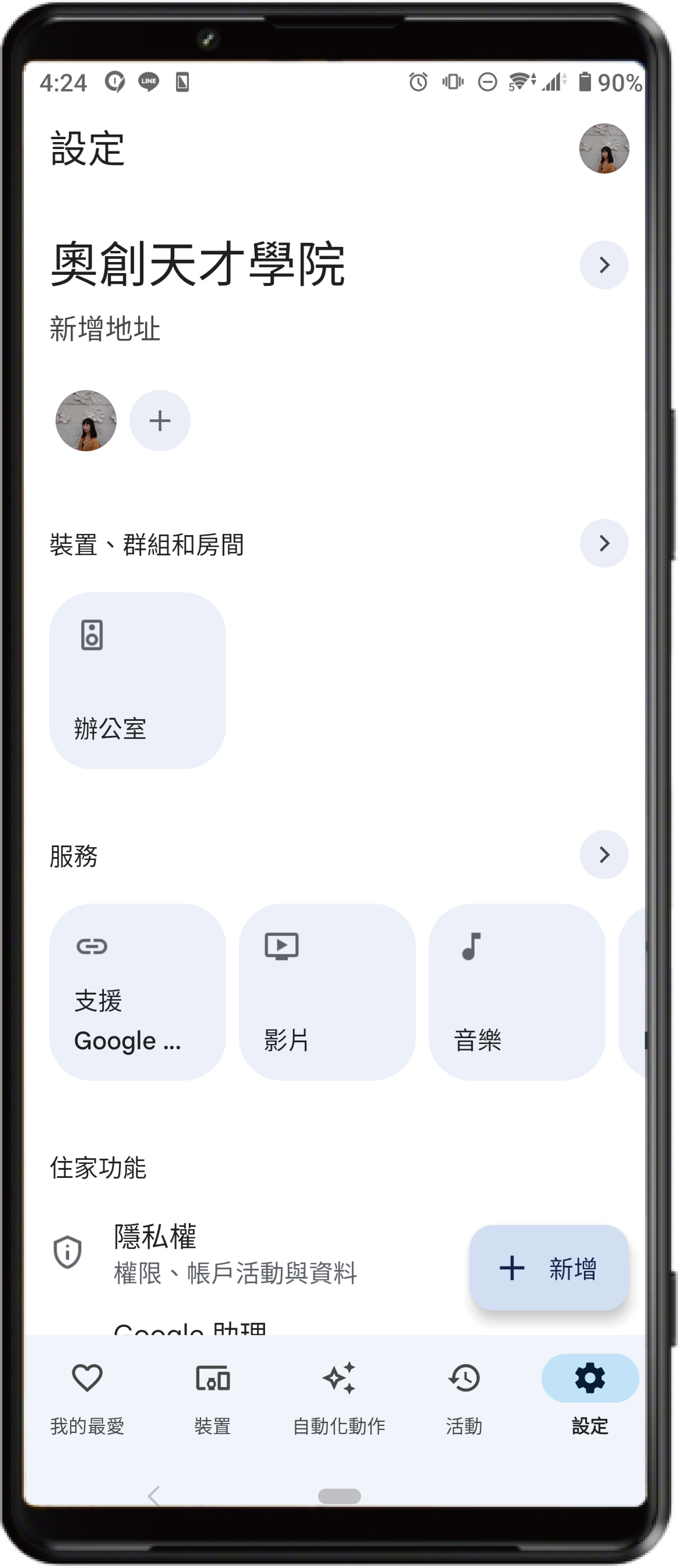Image resolution: width=678 pixels, height=1568 pixels.
Task: Open the 影片 service card
Action: [x=327, y=992]
